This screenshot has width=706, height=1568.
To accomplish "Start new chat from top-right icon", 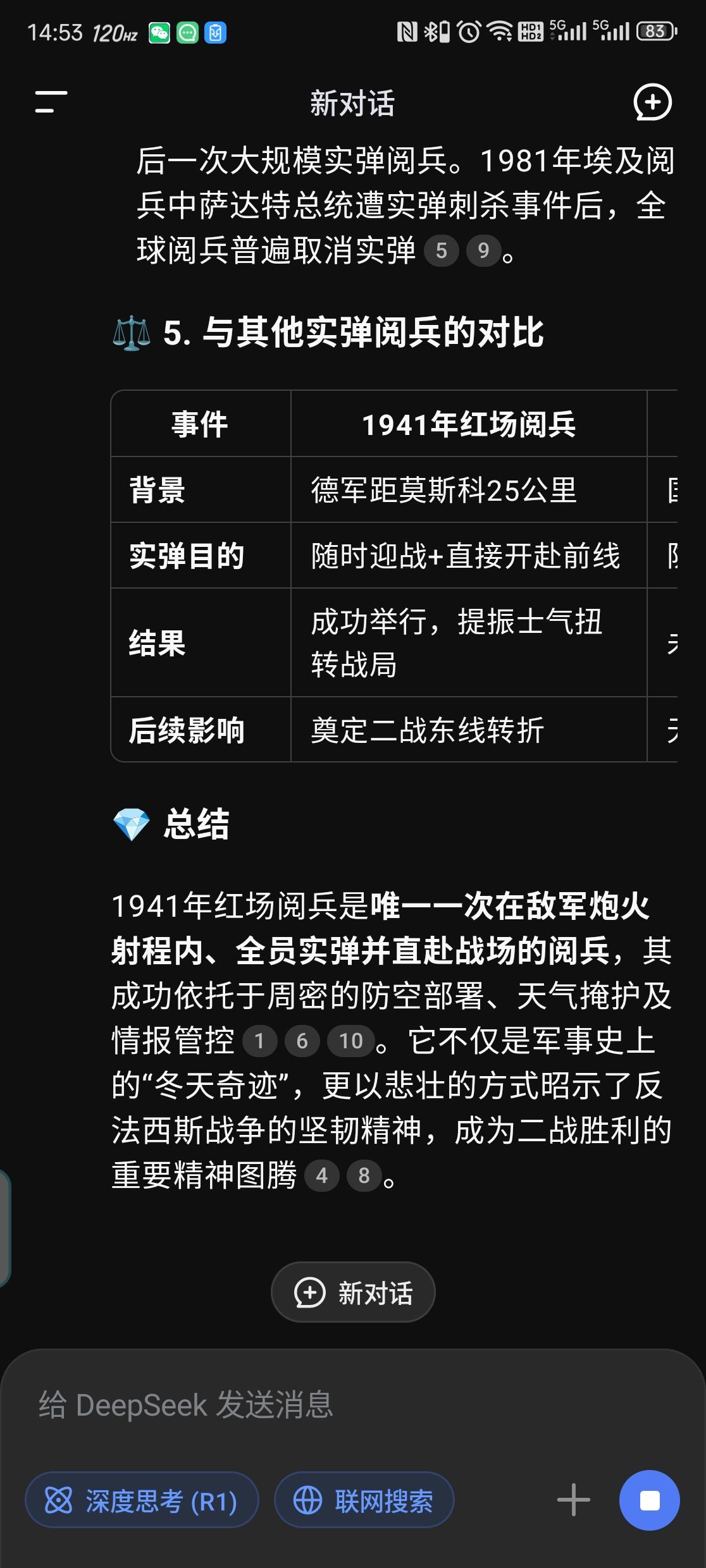I will coord(652,102).
